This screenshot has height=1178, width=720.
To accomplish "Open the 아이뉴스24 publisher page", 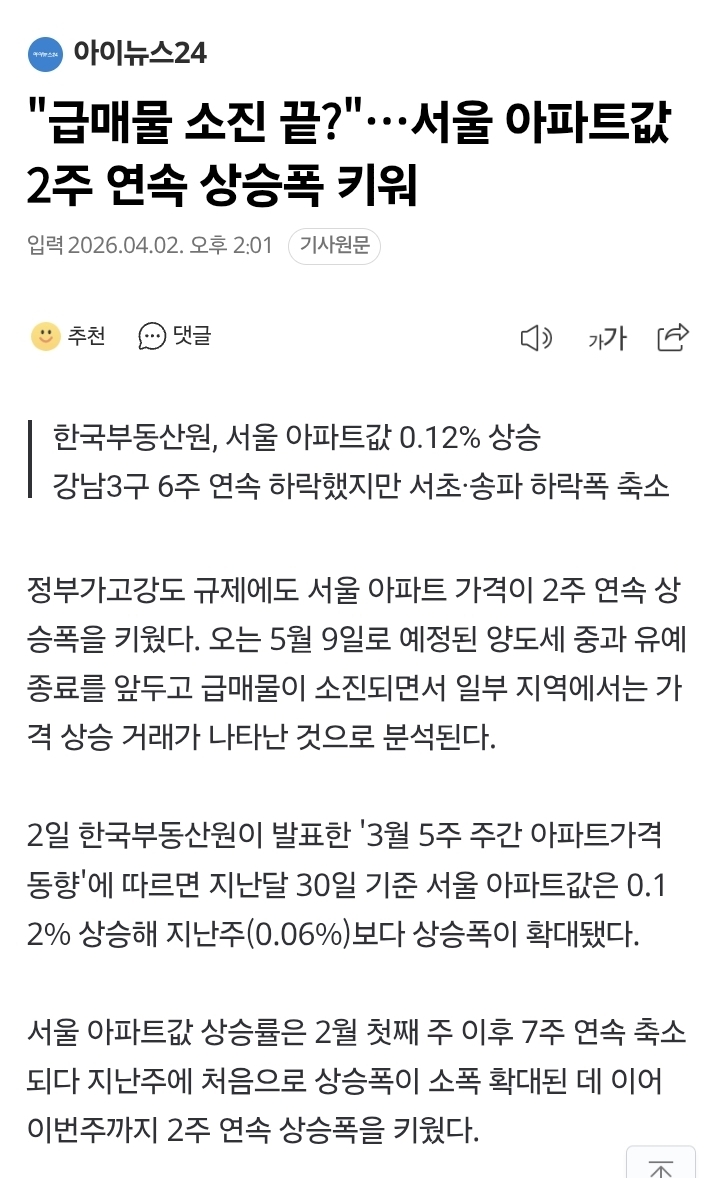I will [x=117, y=53].
